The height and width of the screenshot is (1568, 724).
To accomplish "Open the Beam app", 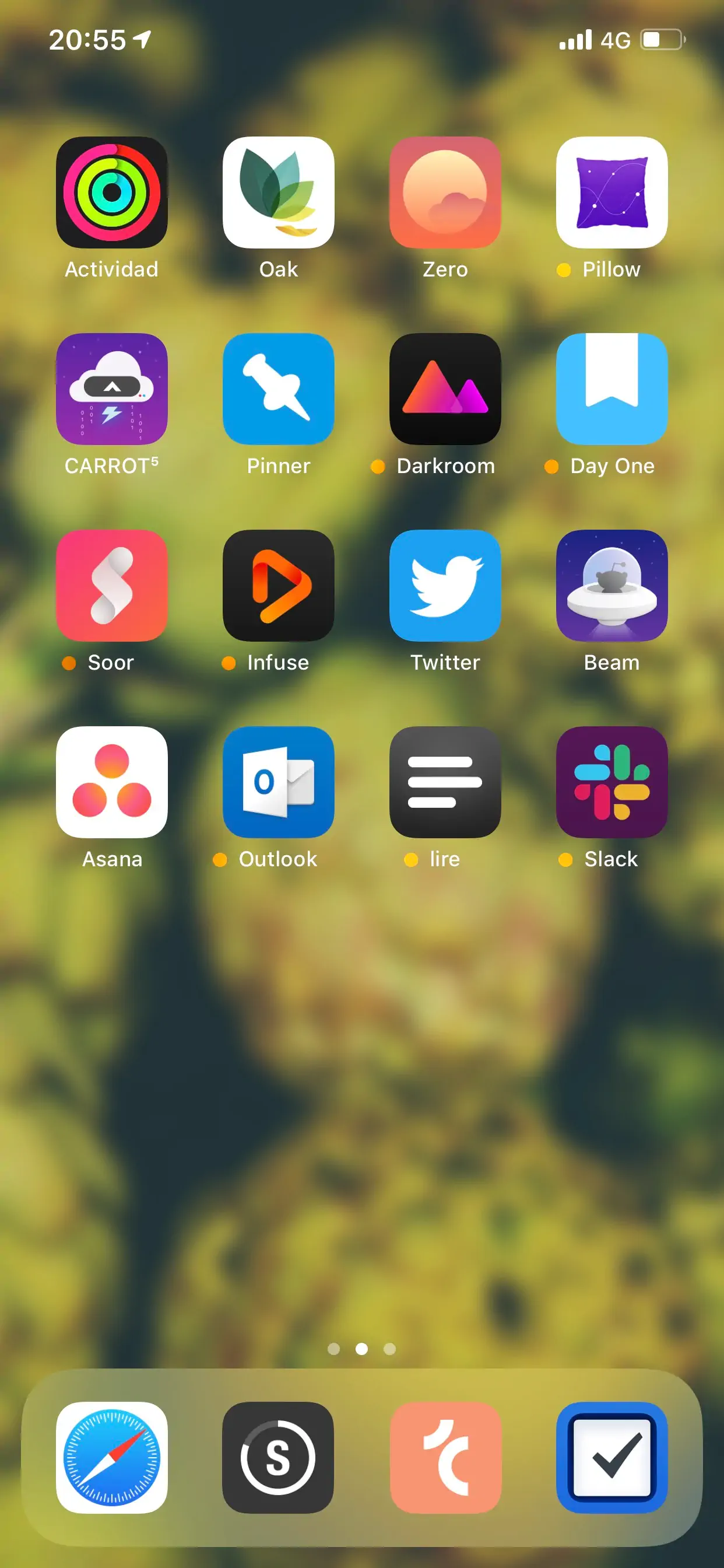I will [x=612, y=586].
